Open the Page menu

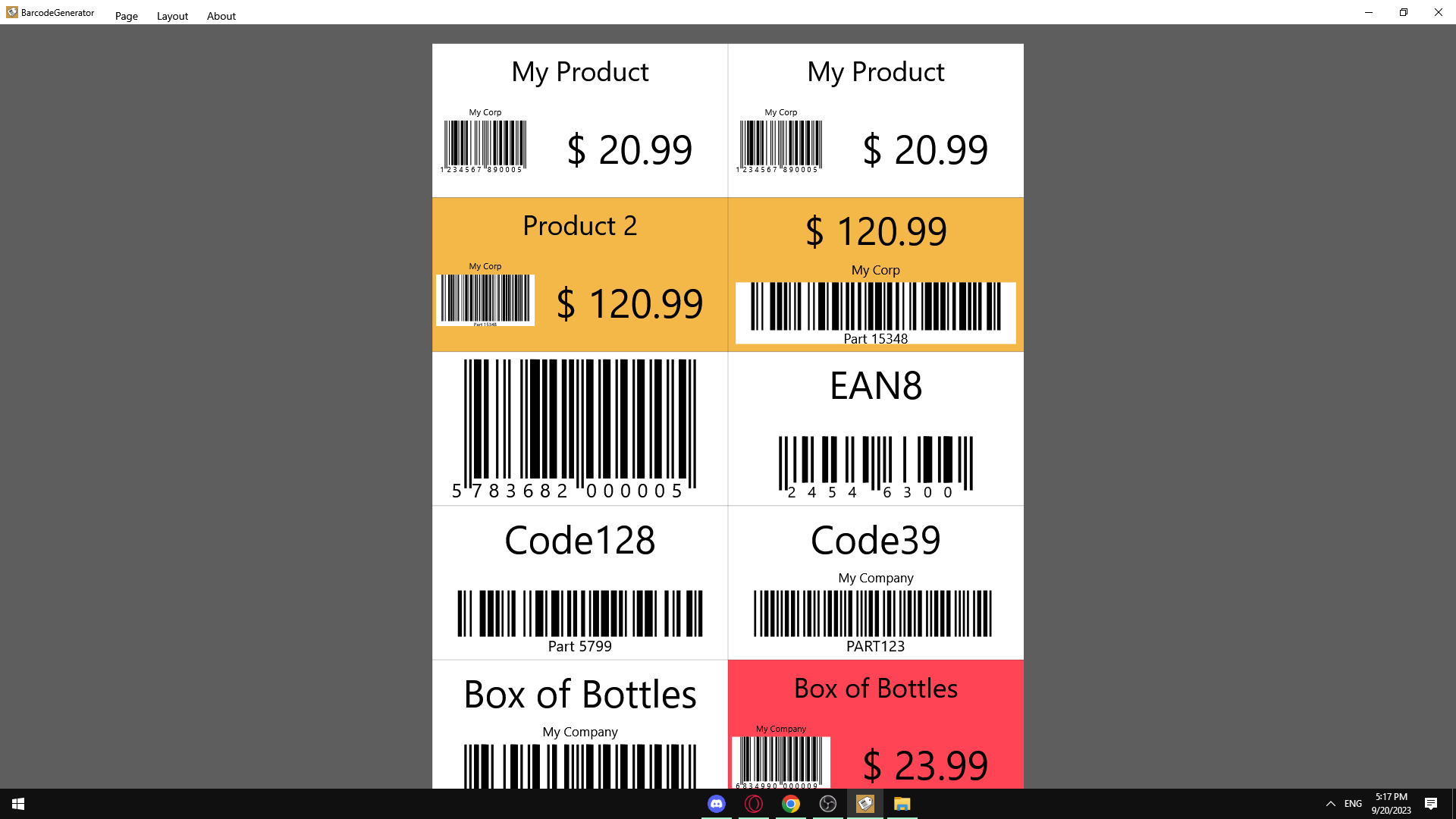[x=126, y=16]
